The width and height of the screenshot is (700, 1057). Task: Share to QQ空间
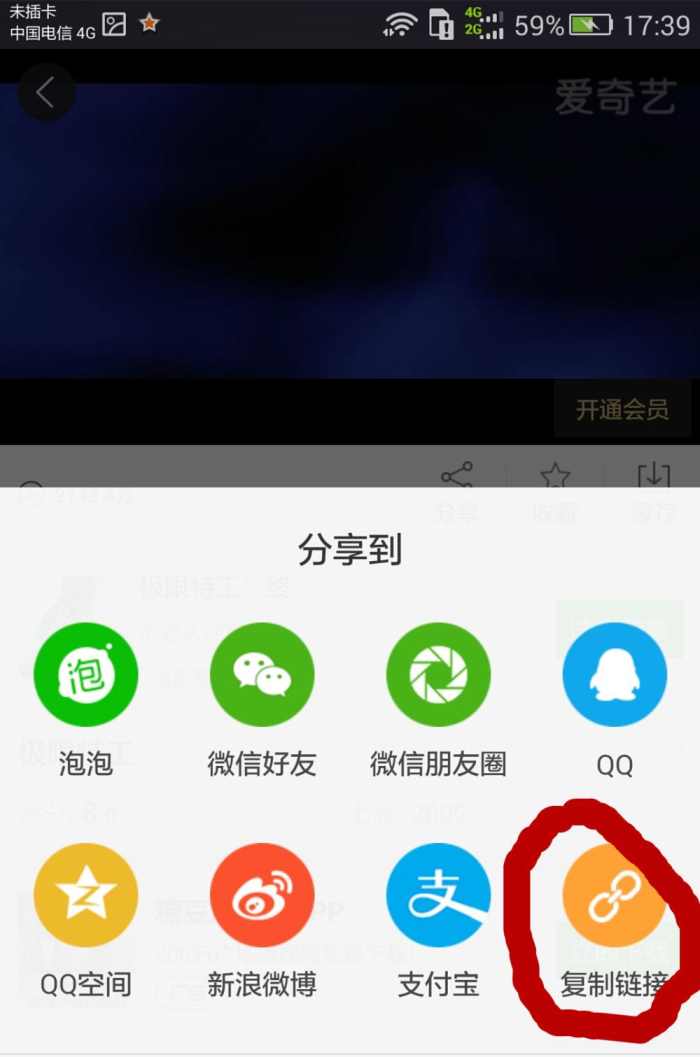tap(86, 895)
